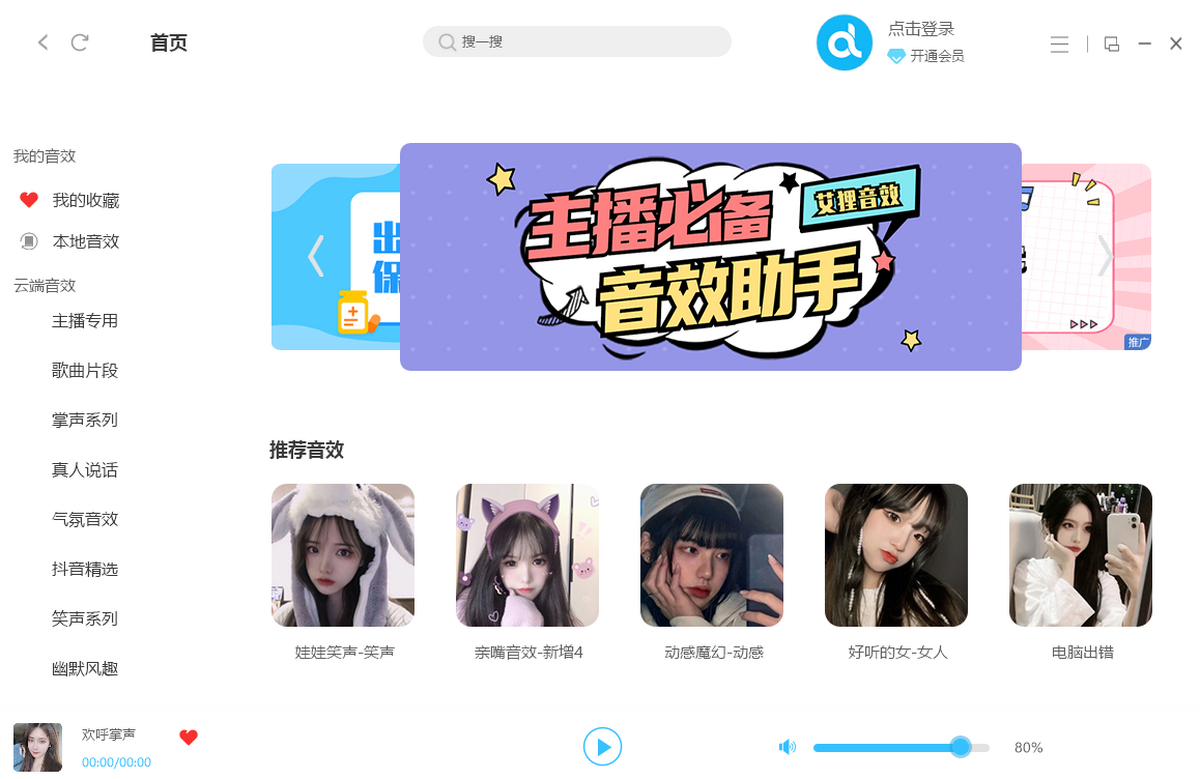Tap the 搜一搜 search box
This screenshot has height=779, width=1200.
(577, 42)
